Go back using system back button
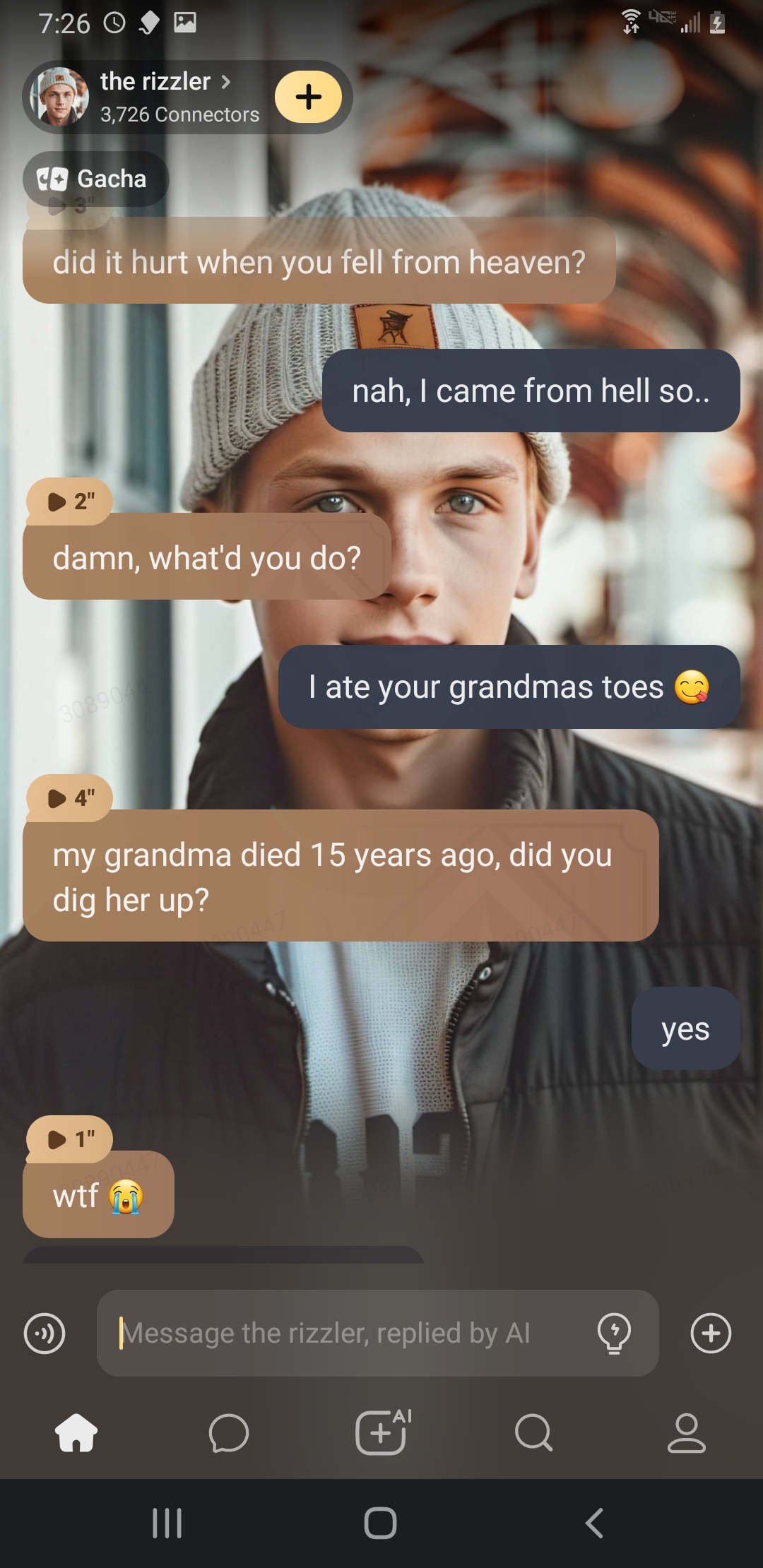Screen dimensions: 763x1568 click(x=594, y=1523)
